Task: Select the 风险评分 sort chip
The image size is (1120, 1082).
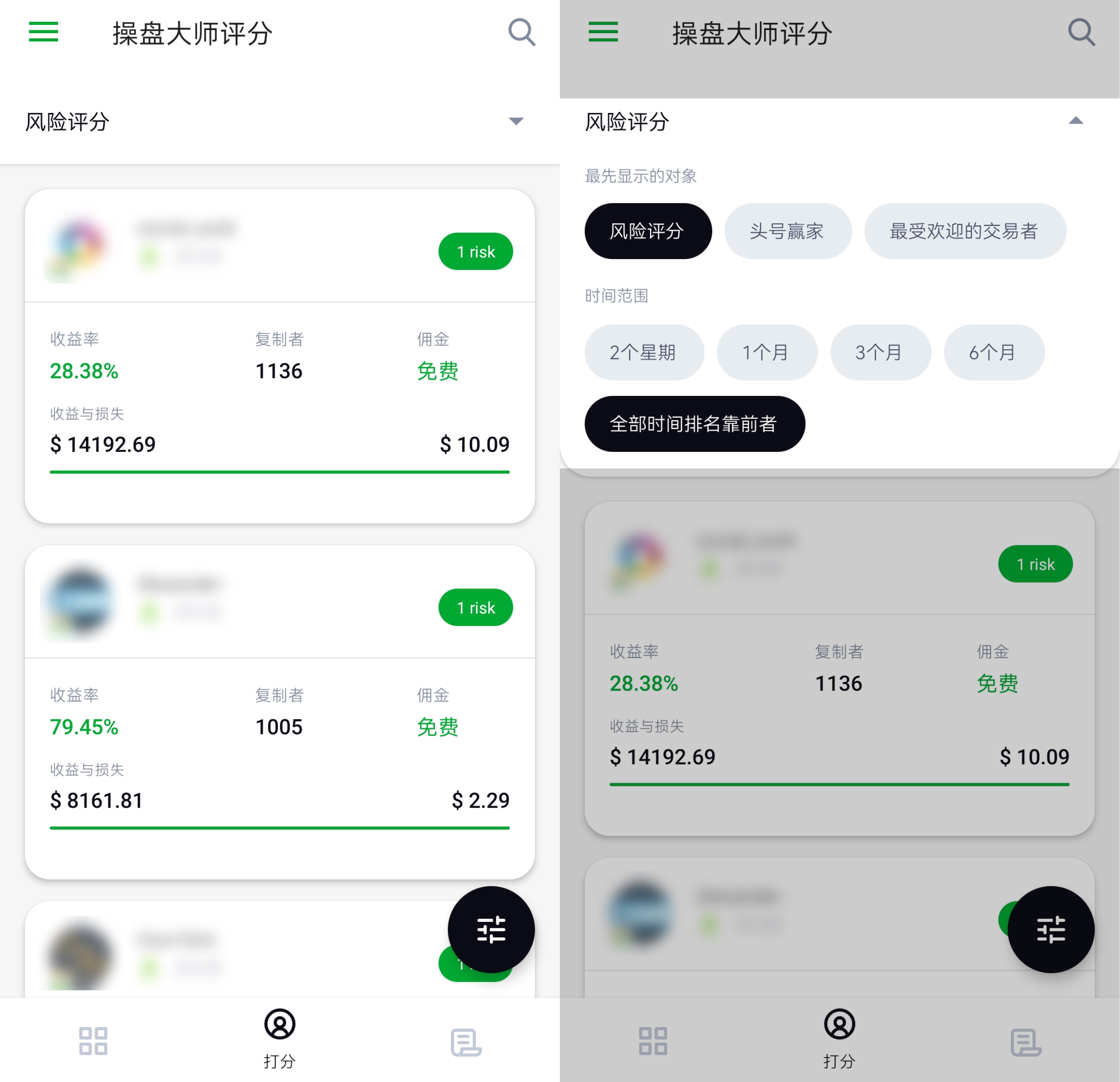Action: pyautogui.click(x=647, y=231)
